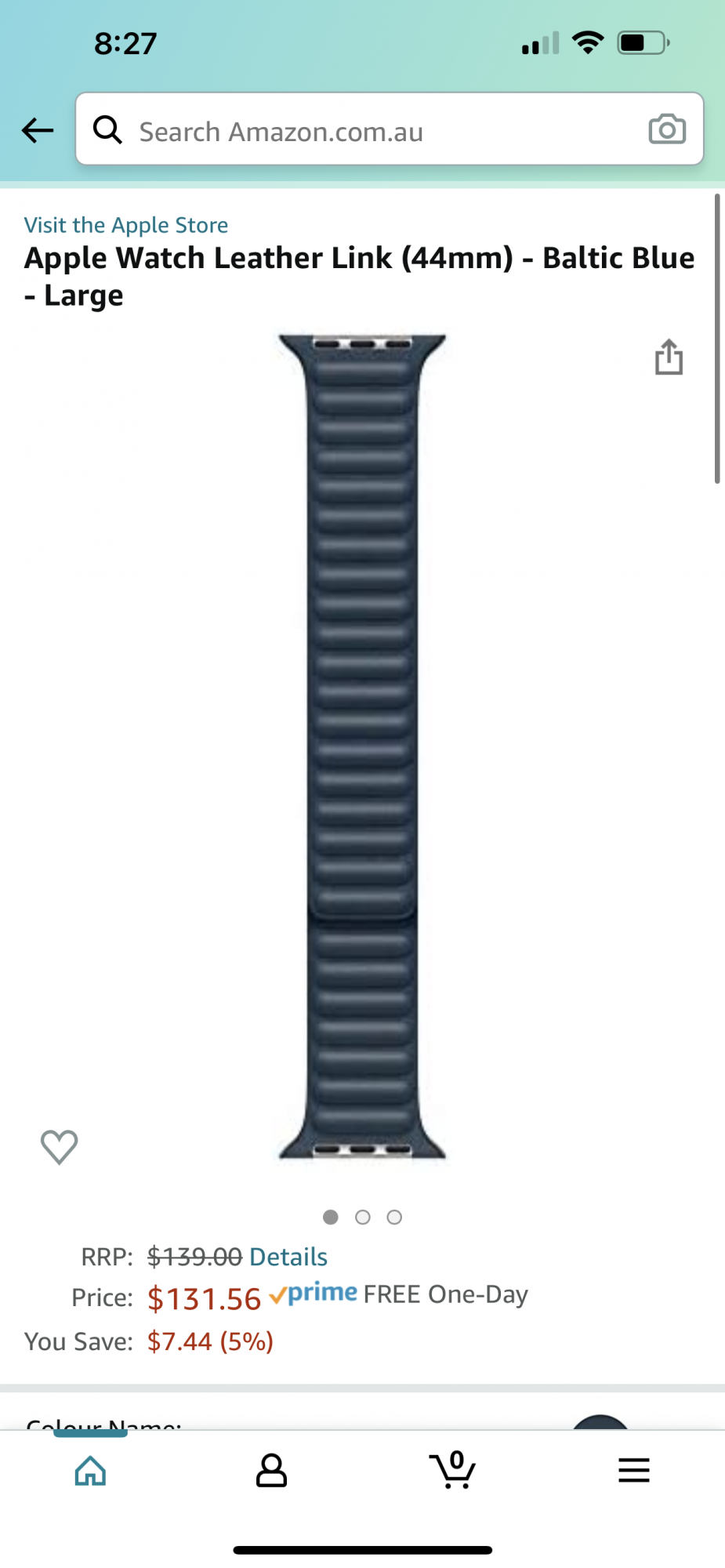725x1568 pixels.
Task: Open the watch band product image
Action: coord(362,745)
